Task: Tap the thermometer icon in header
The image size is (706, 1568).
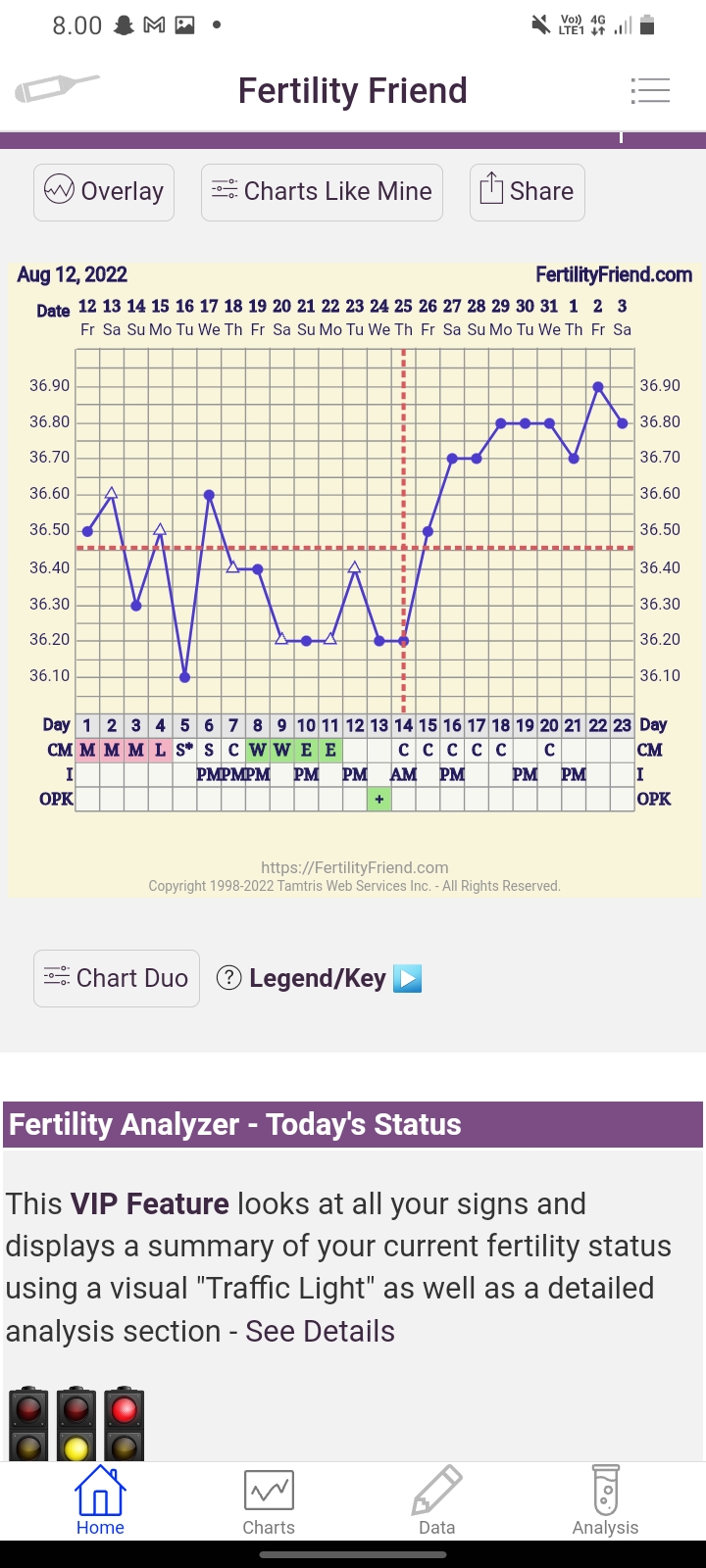Action: click(56, 89)
